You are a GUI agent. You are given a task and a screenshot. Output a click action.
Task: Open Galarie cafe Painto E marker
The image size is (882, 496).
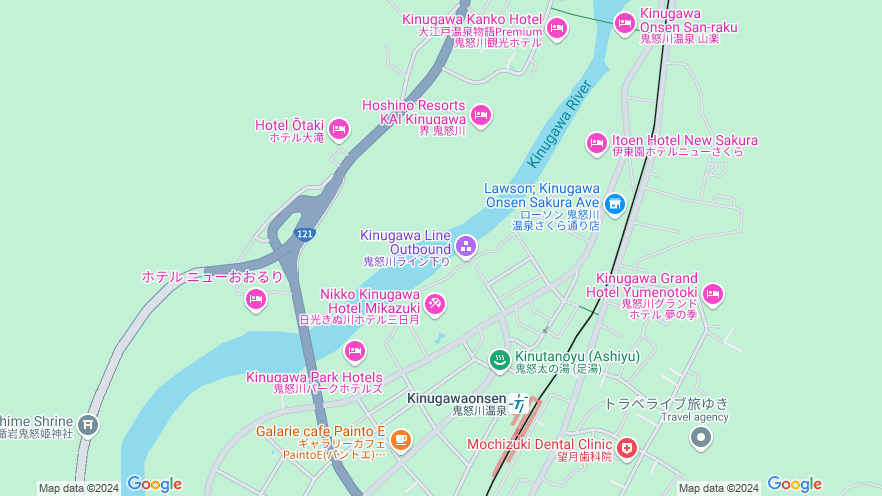point(401,439)
